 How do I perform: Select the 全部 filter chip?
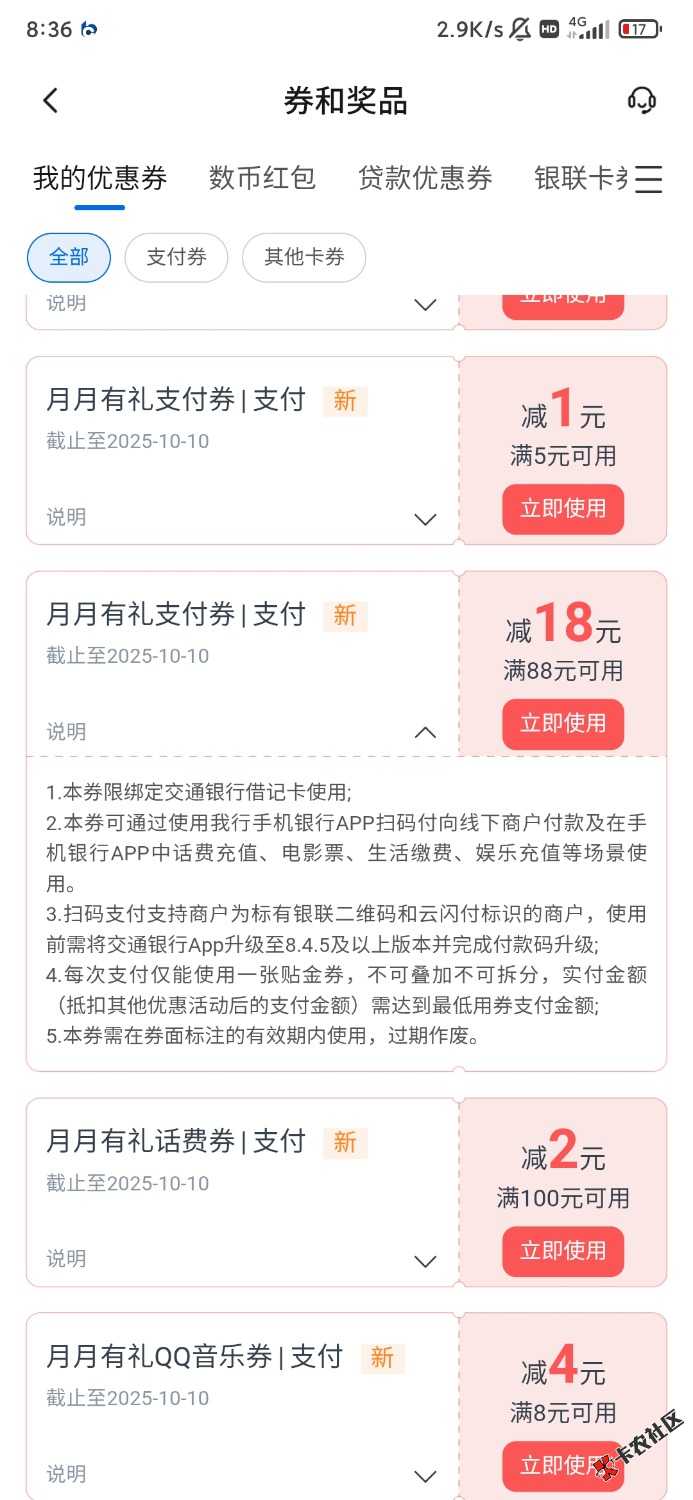click(x=69, y=257)
